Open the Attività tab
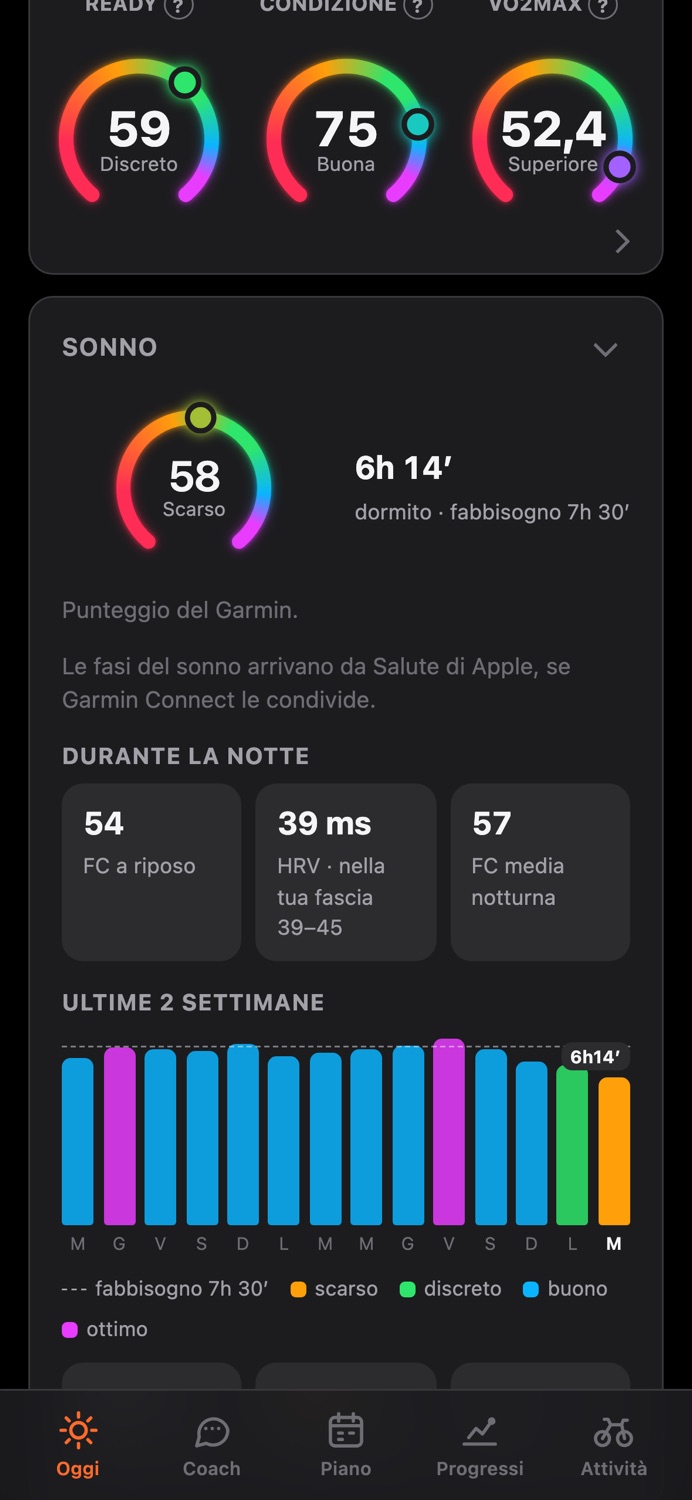 click(x=614, y=1446)
